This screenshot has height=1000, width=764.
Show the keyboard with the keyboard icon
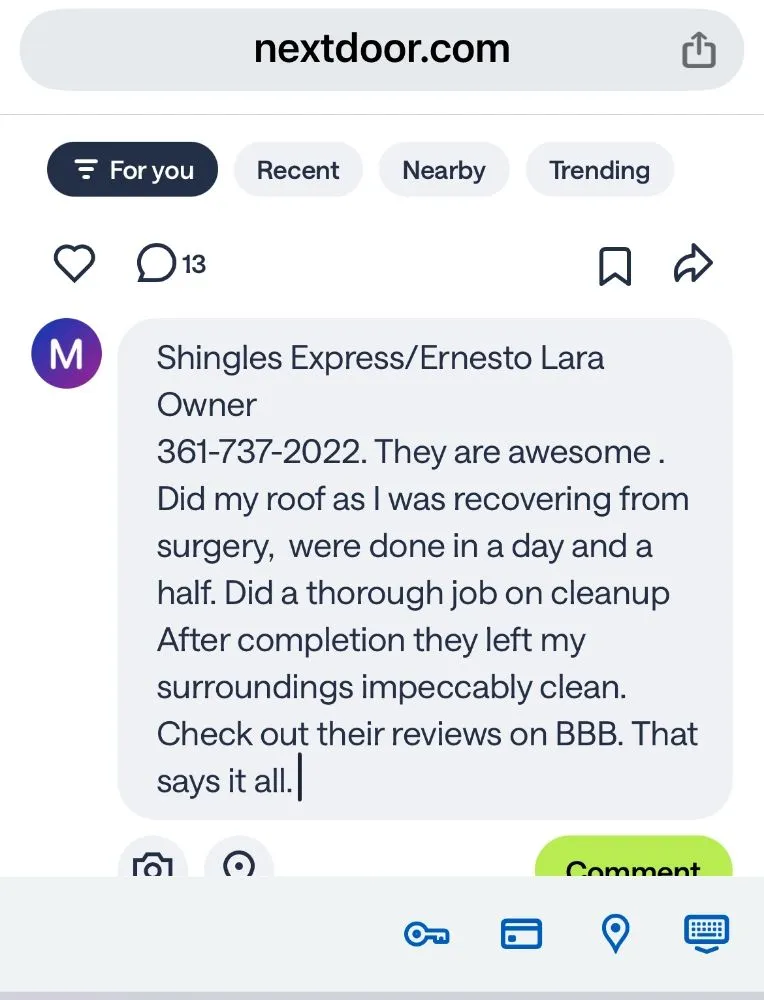pos(706,933)
